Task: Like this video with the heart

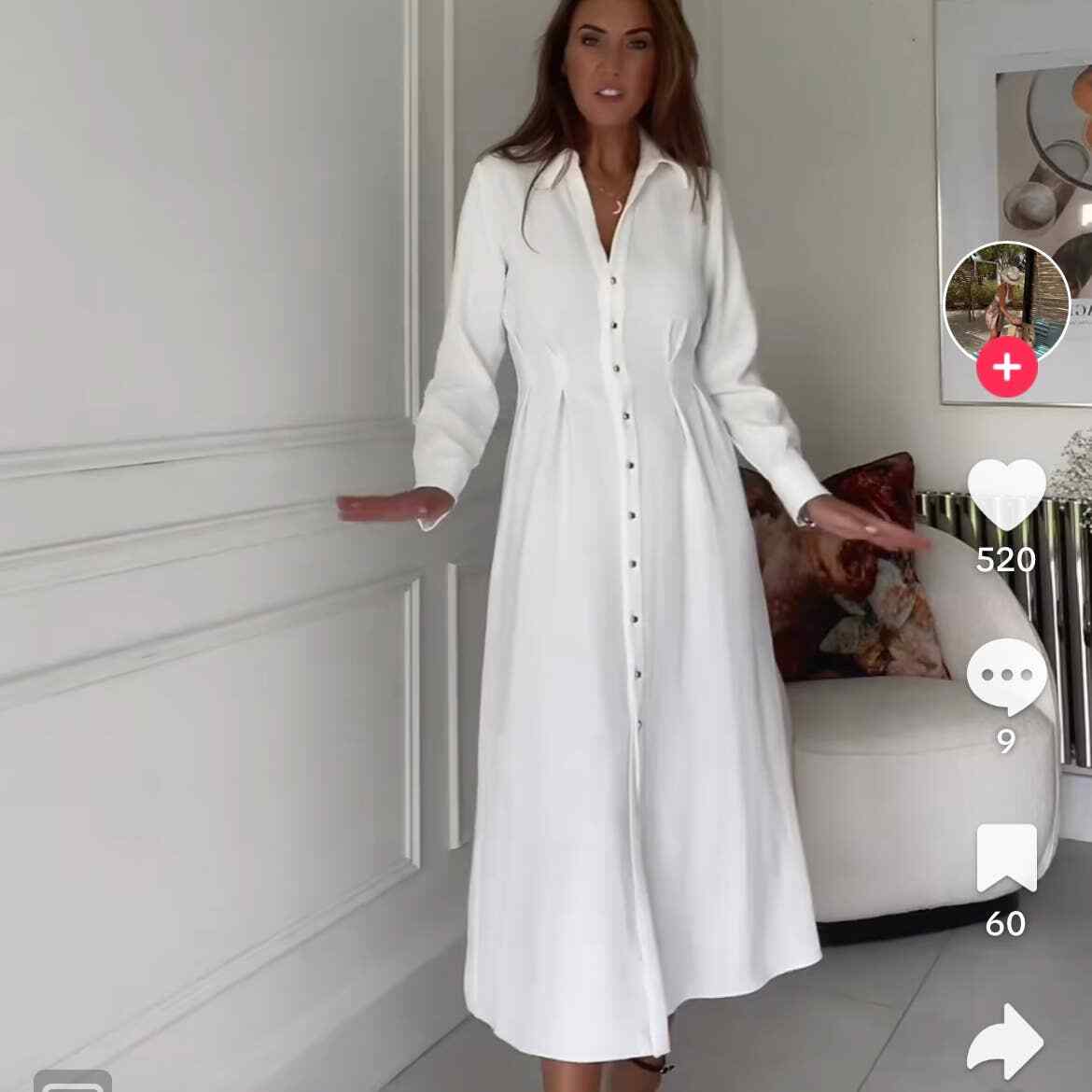Action: (x=1006, y=495)
